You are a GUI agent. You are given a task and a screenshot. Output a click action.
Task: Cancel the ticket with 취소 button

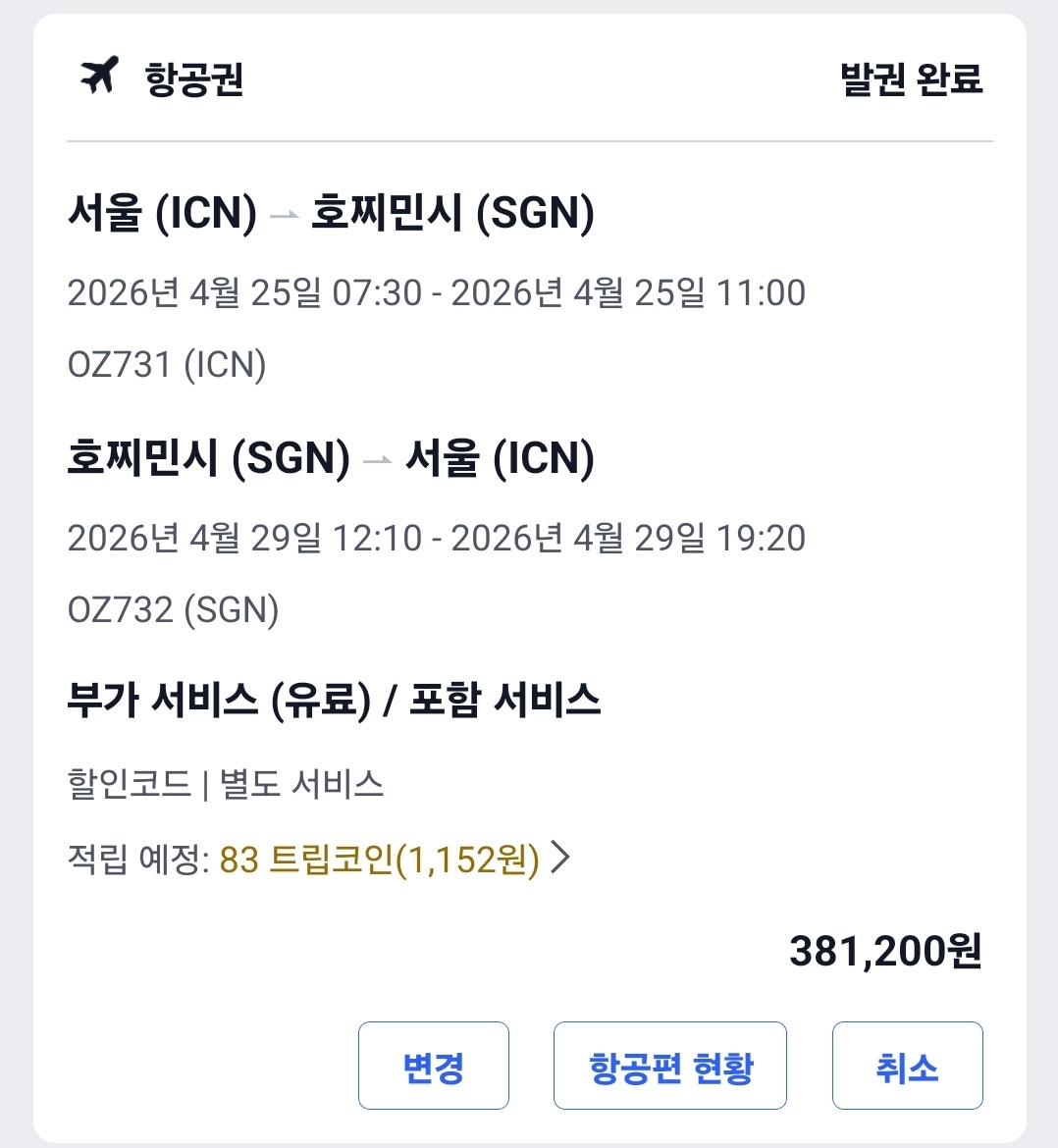click(x=907, y=1066)
